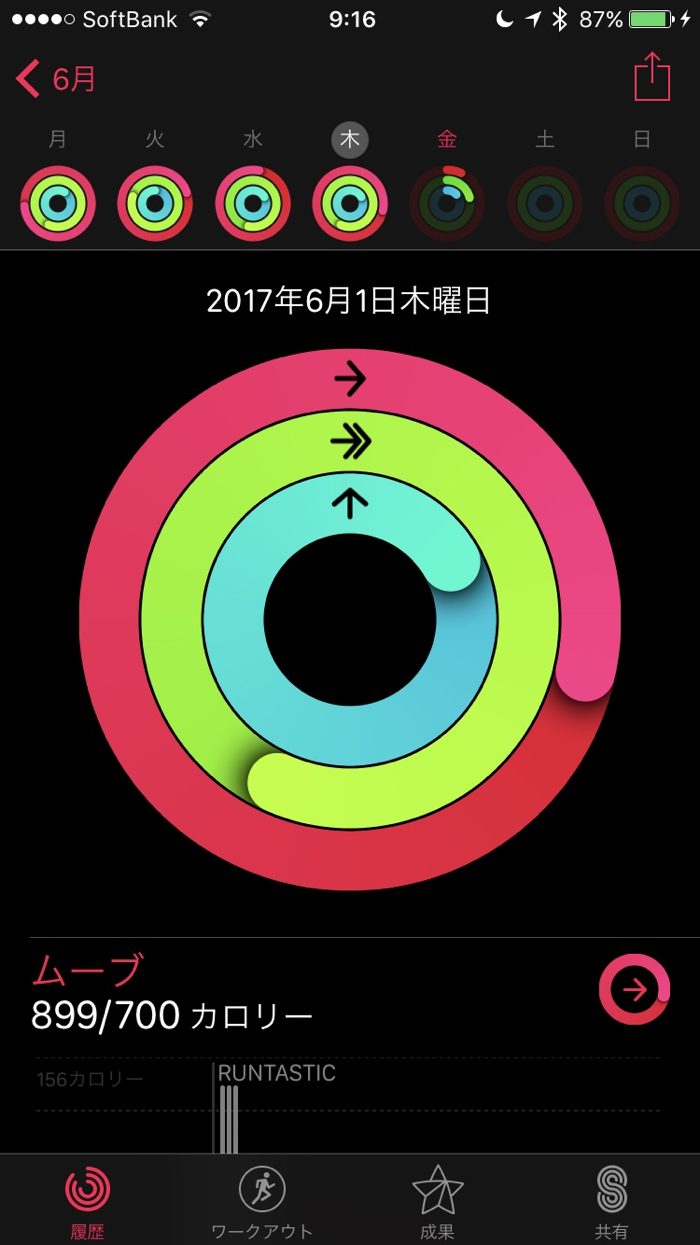Select Sunday (日) activity rings
Image resolution: width=700 pixels, height=1245 pixels.
coord(642,203)
